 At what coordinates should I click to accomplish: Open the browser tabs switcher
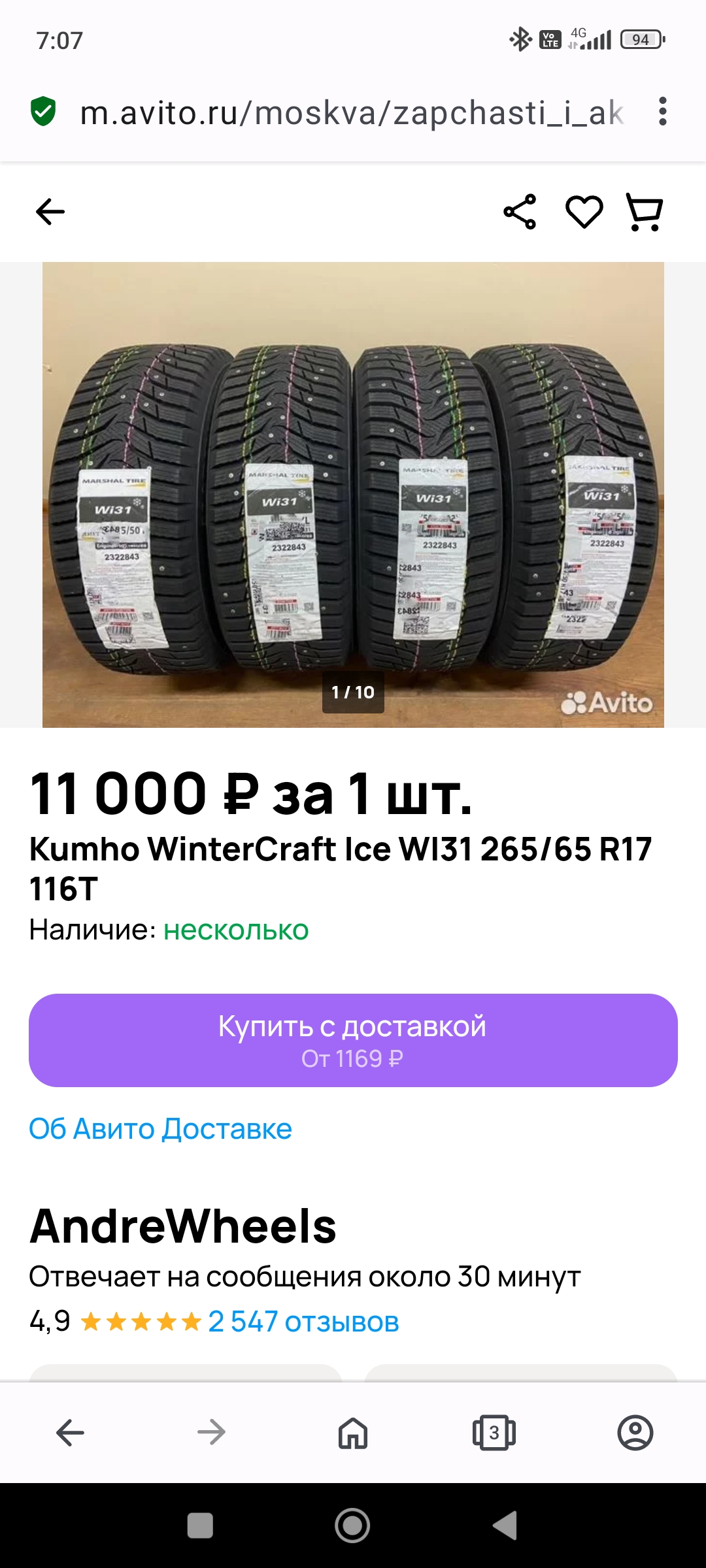pos(494,1433)
